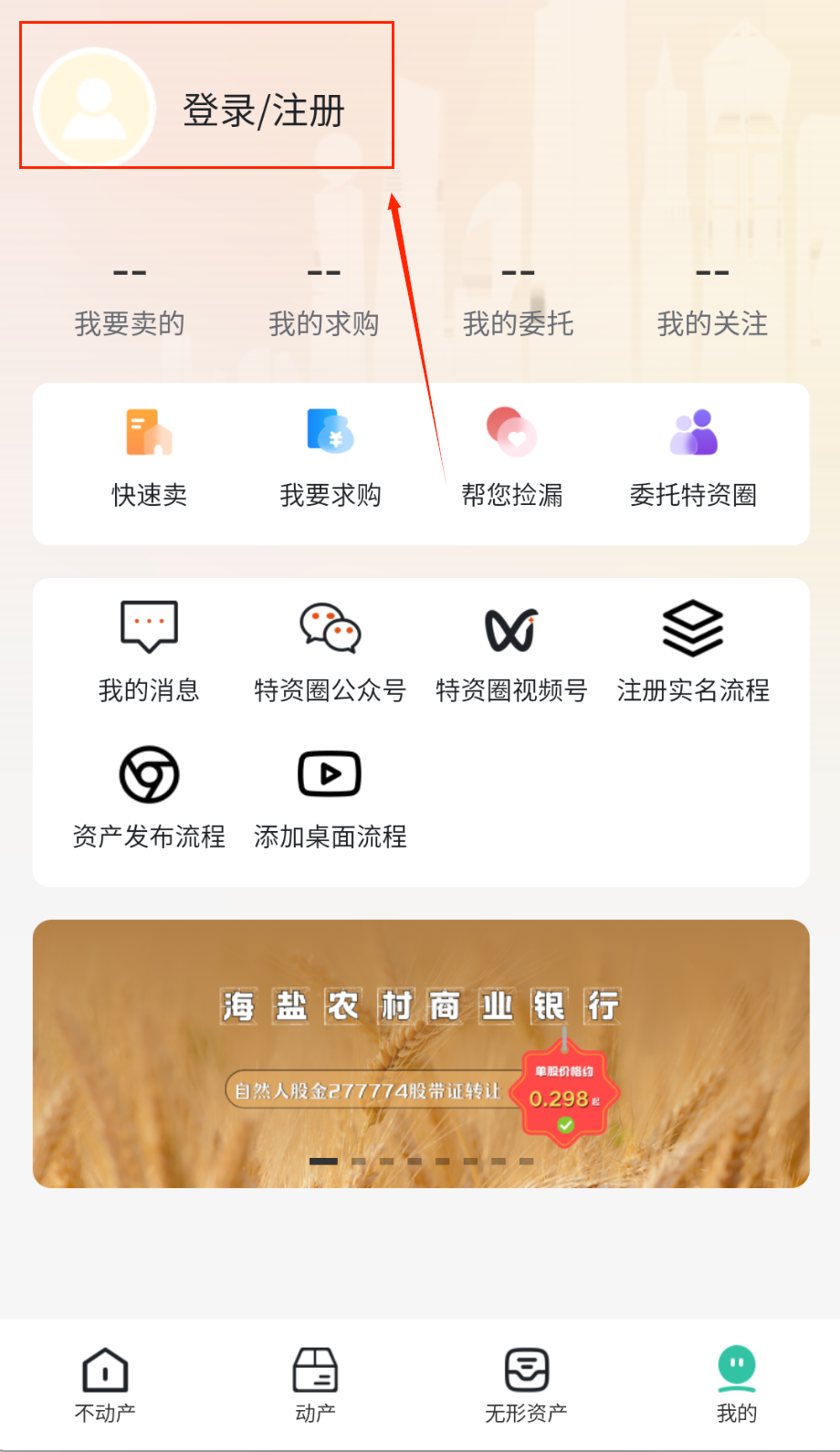Go to the 无形资产 tab
Screen dimensions: 840x1452
pyautogui.click(x=526, y=1385)
